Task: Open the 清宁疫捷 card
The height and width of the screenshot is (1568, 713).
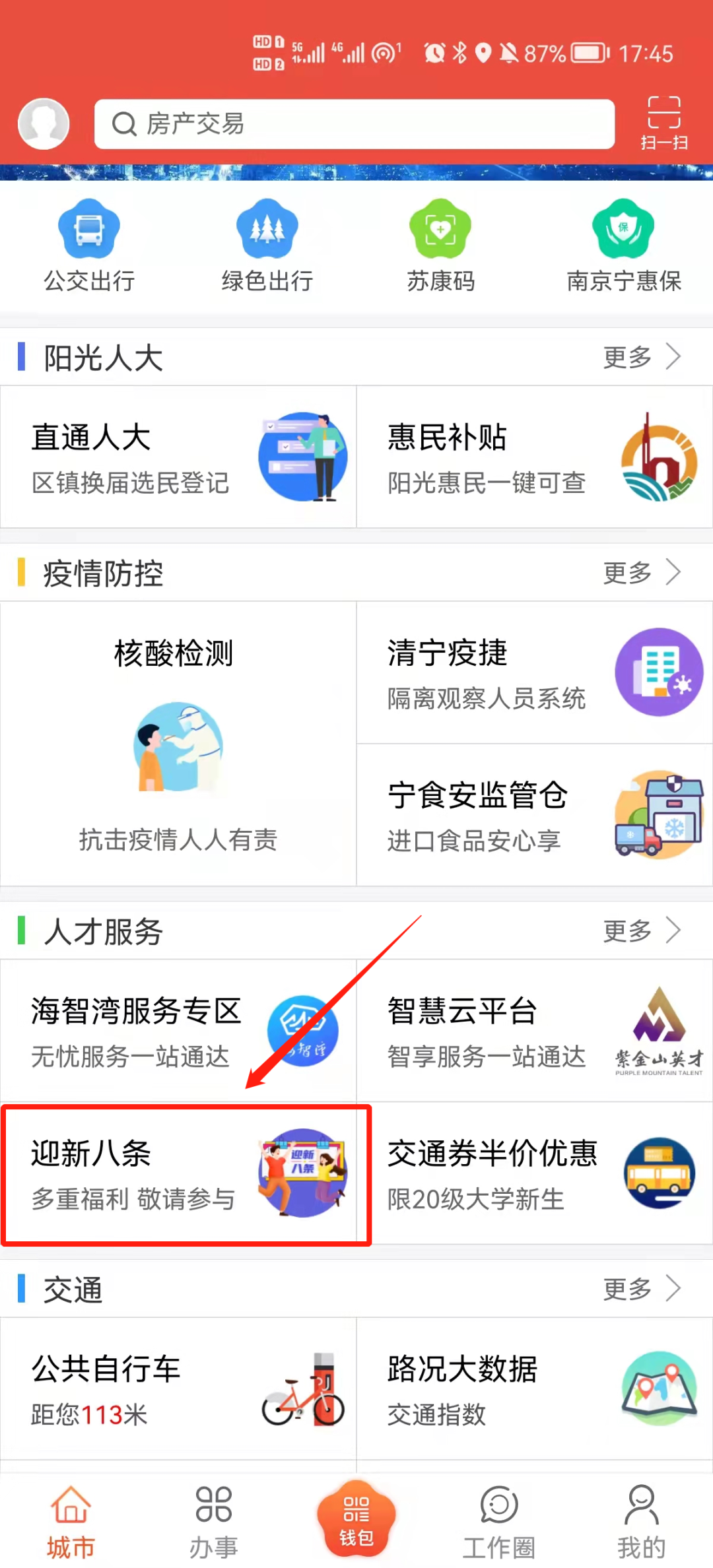Action: pyautogui.click(x=535, y=672)
